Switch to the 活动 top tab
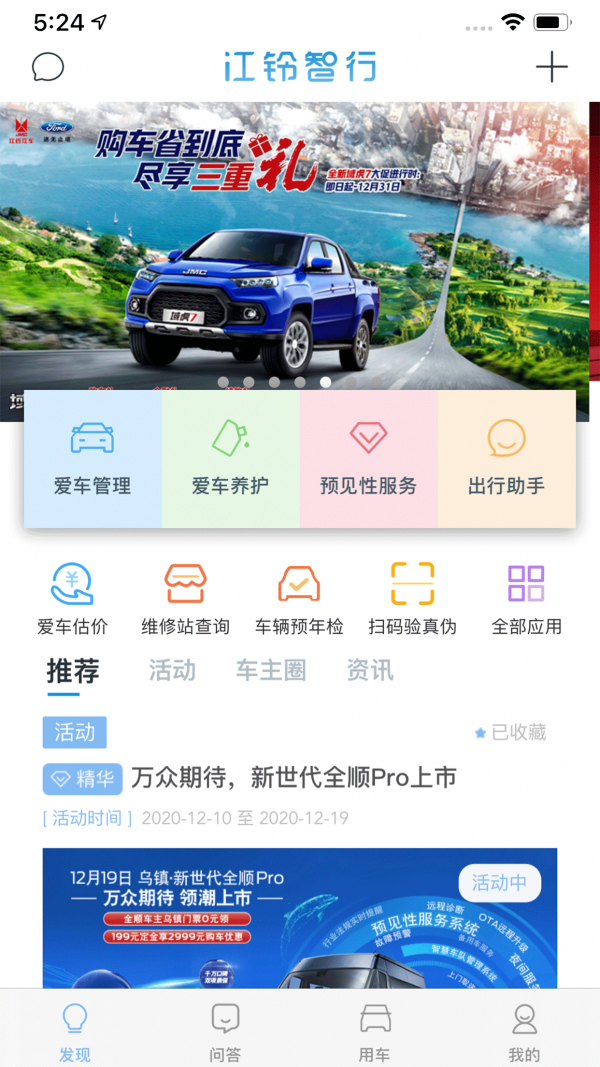The image size is (600, 1067). (172, 670)
